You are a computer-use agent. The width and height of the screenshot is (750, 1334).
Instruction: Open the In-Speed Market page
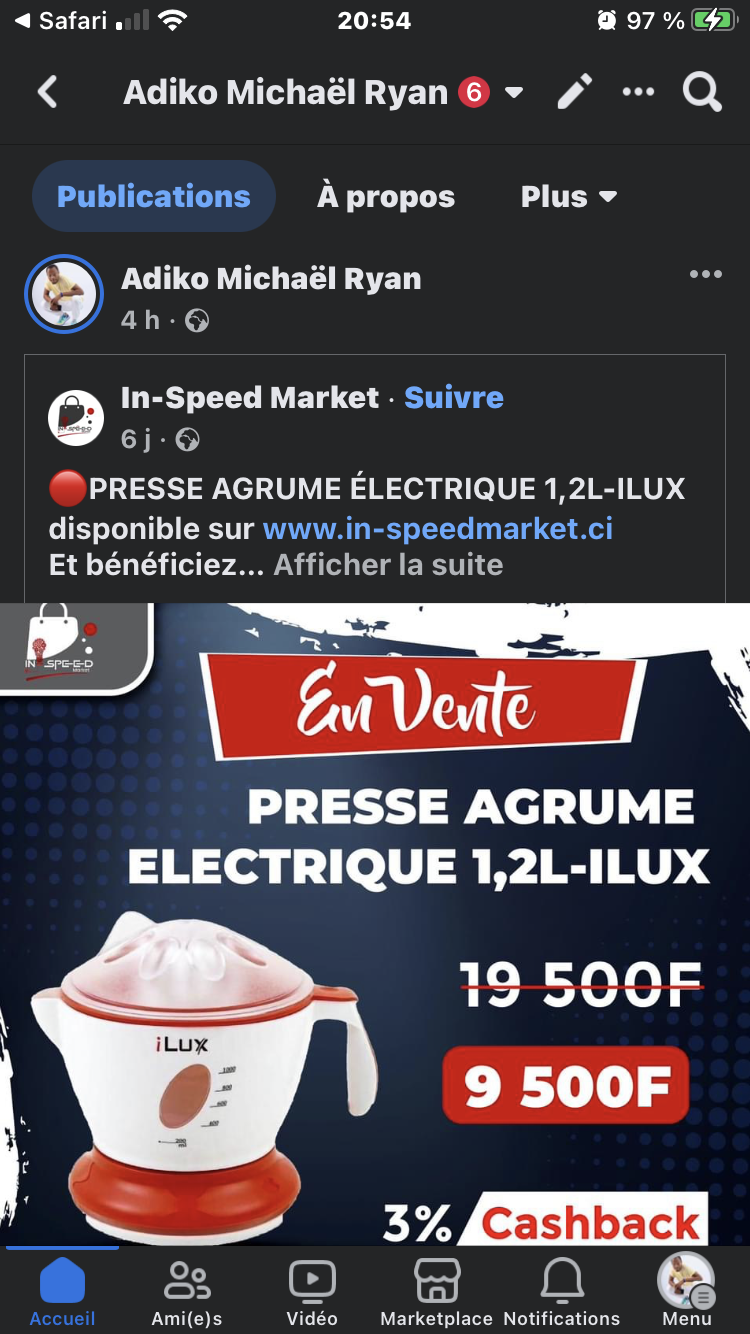coord(250,398)
